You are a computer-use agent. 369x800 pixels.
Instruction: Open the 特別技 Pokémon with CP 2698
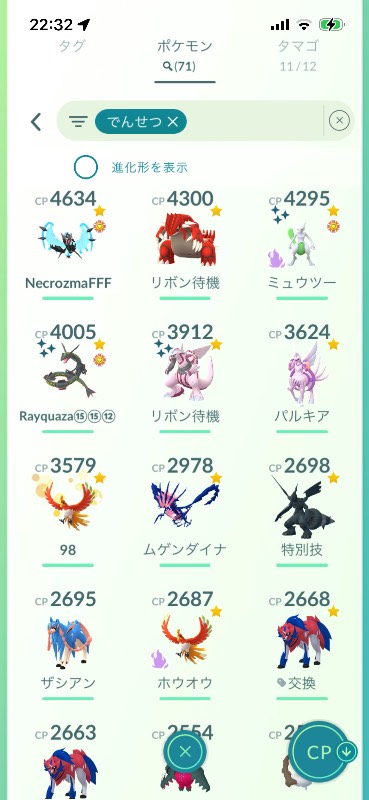click(x=302, y=511)
